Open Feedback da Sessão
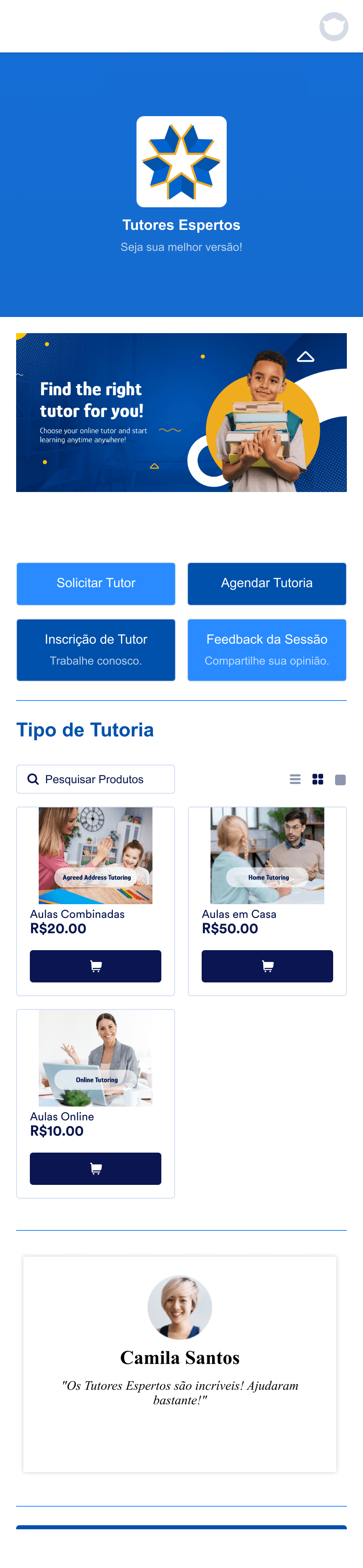The height and width of the screenshot is (1568, 363). click(x=267, y=649)
